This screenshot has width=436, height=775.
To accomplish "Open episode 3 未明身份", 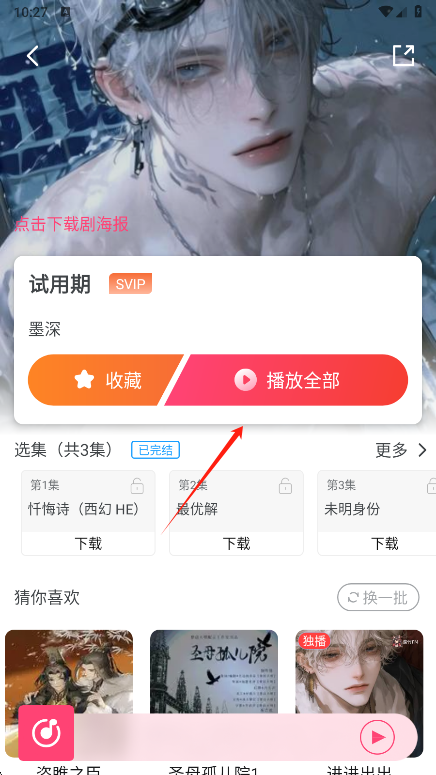I will click(377, 501).
